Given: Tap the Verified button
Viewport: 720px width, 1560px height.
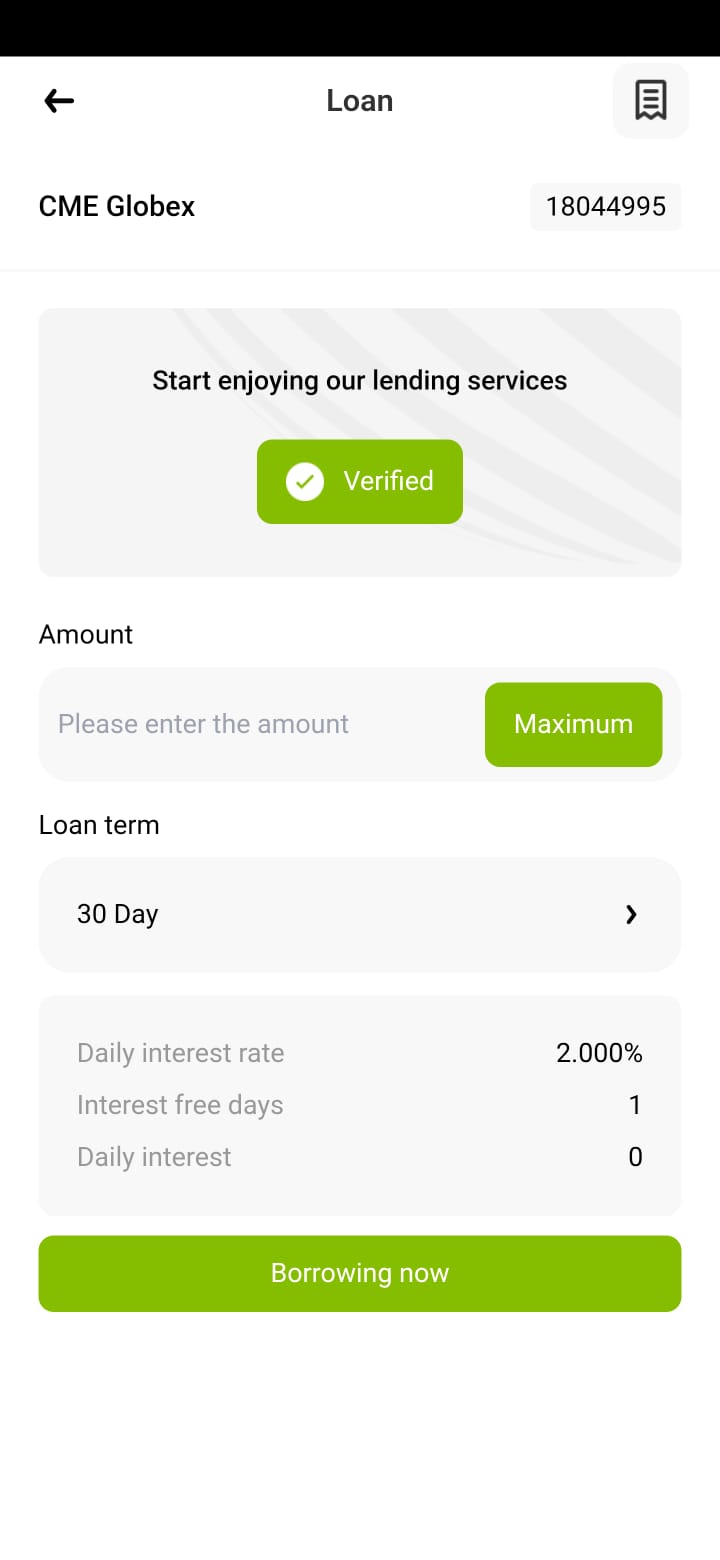Looking at the screenshot, I should pos(360,481).
